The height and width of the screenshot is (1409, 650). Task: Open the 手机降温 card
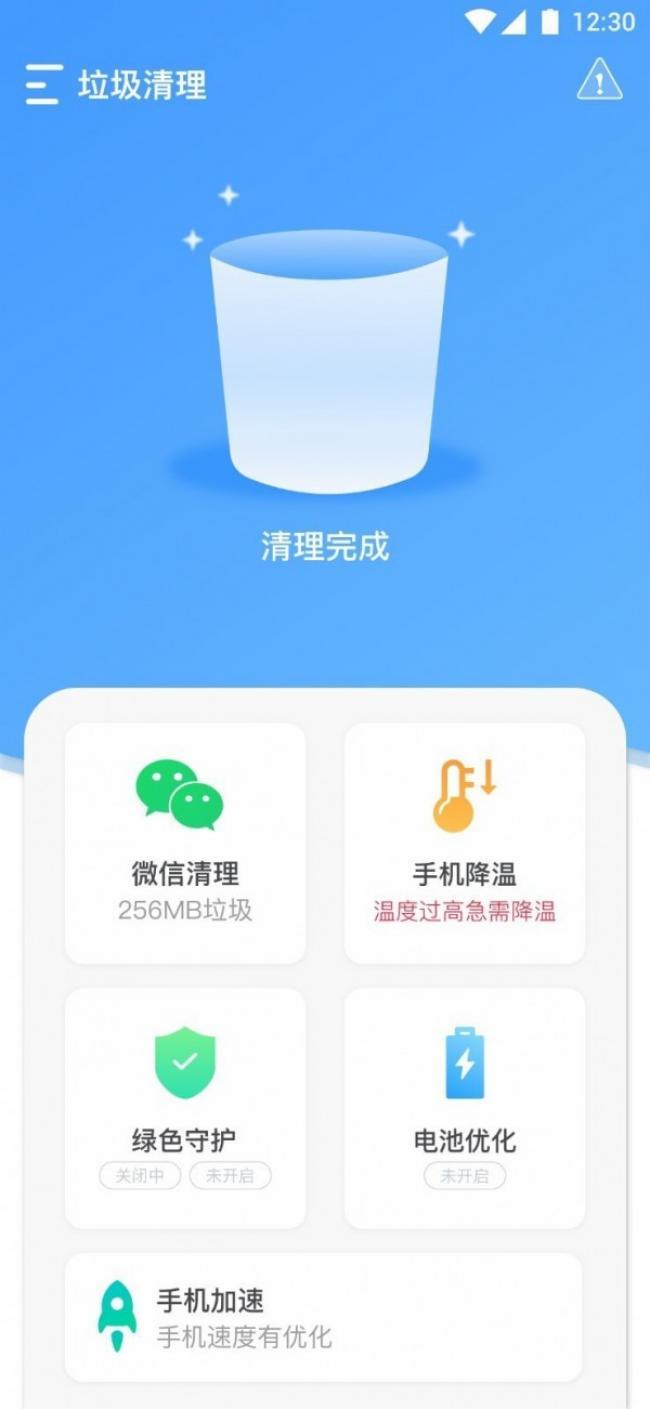coord(464,843)
